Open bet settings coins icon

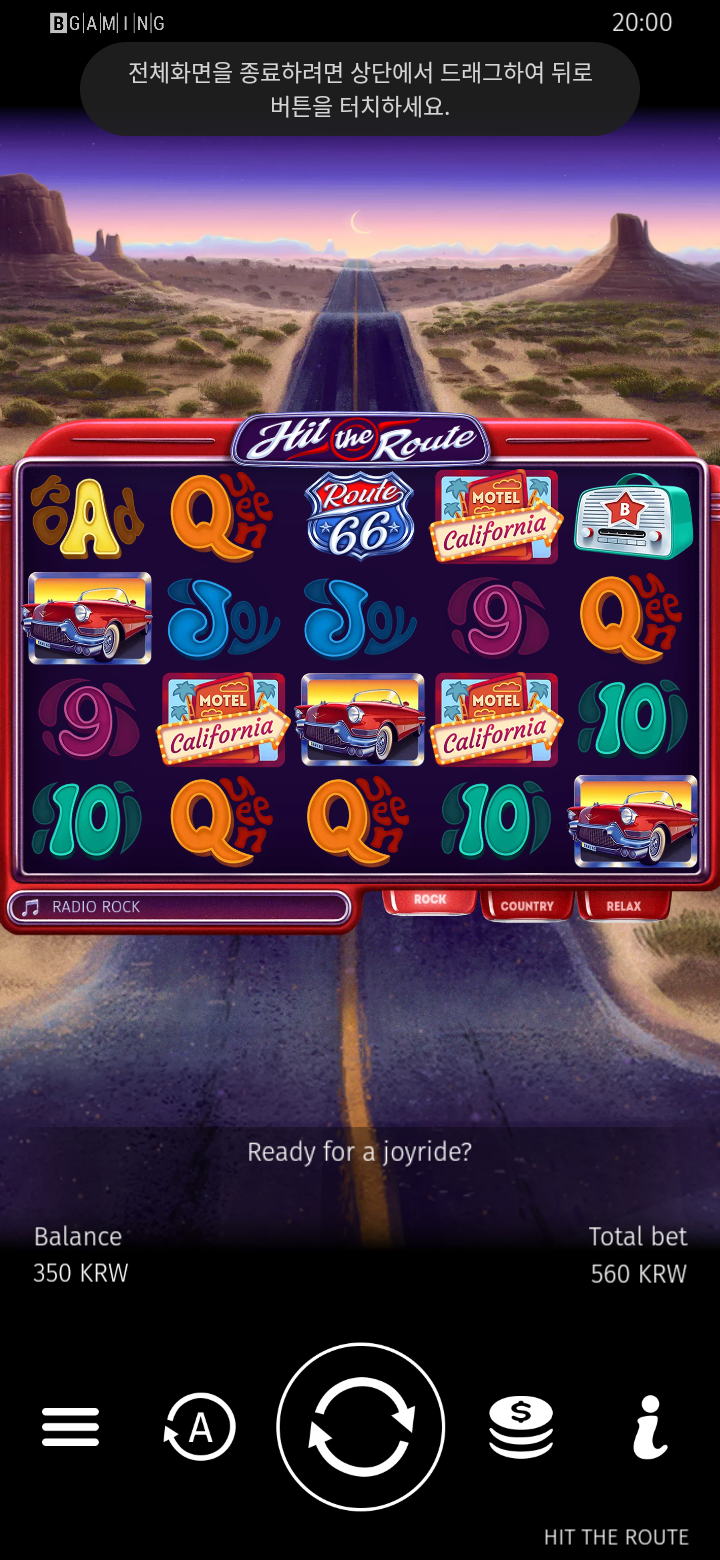coord(521,1427)
